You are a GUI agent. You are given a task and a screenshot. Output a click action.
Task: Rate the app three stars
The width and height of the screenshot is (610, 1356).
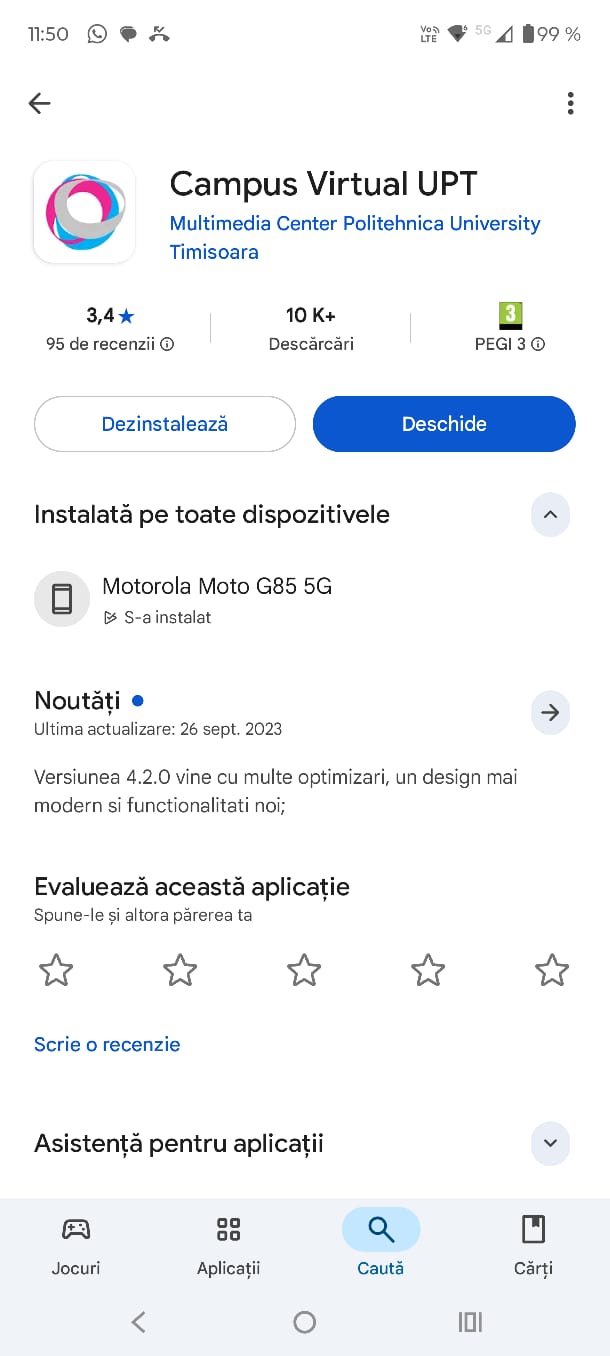point(304,970)
